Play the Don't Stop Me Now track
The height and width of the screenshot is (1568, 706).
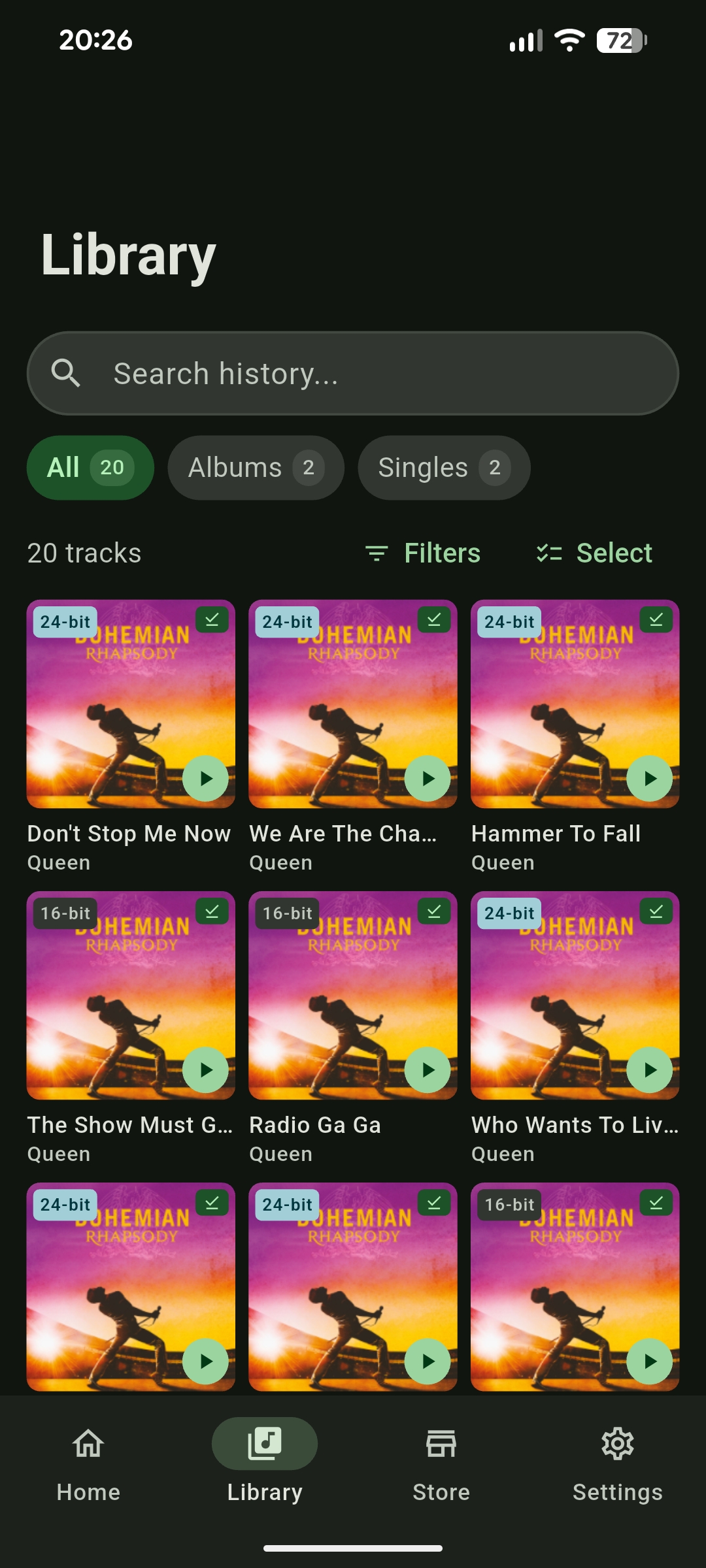[x=205, y=777]
